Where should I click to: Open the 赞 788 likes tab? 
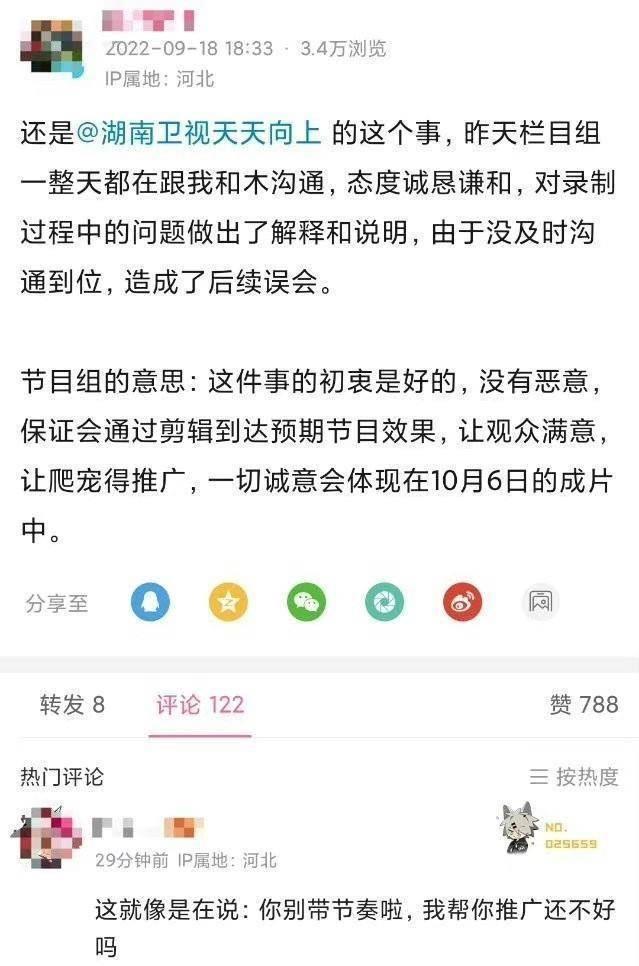point(583,704)
